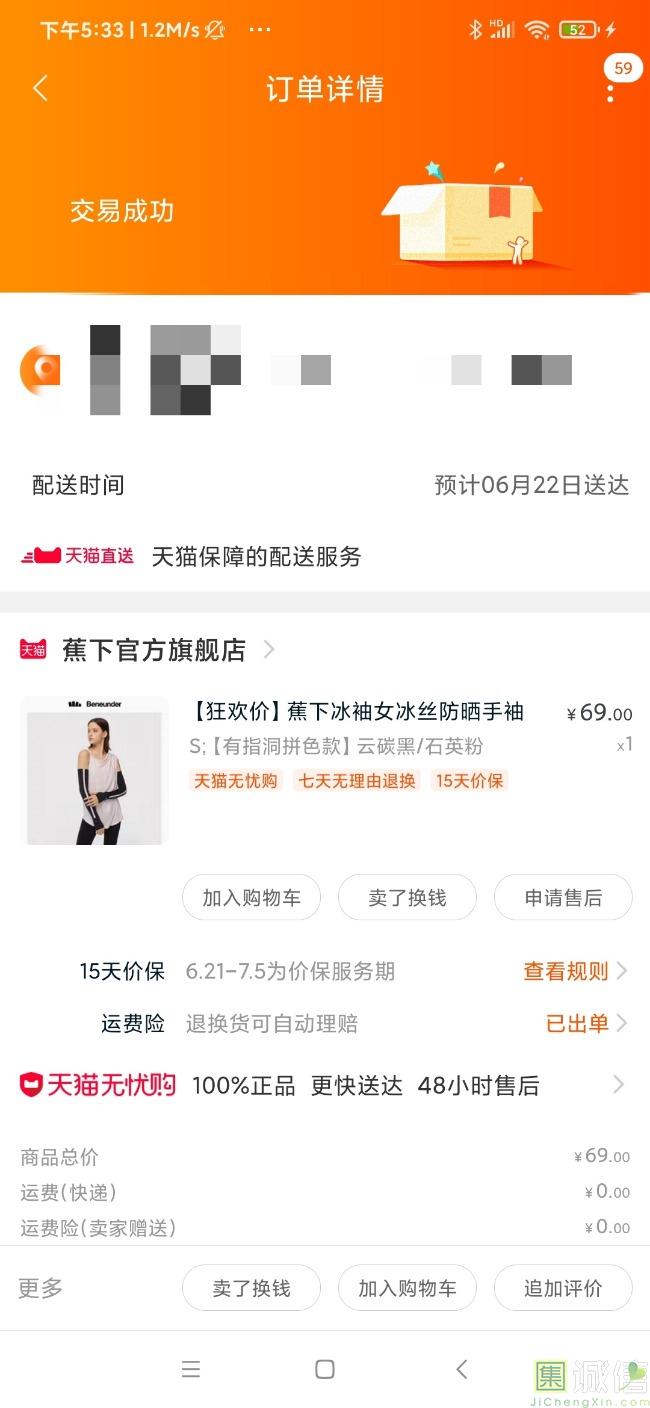This screenshot has height=1408, width=650.
Task: Go to the system home screen
Action: 324,1369
